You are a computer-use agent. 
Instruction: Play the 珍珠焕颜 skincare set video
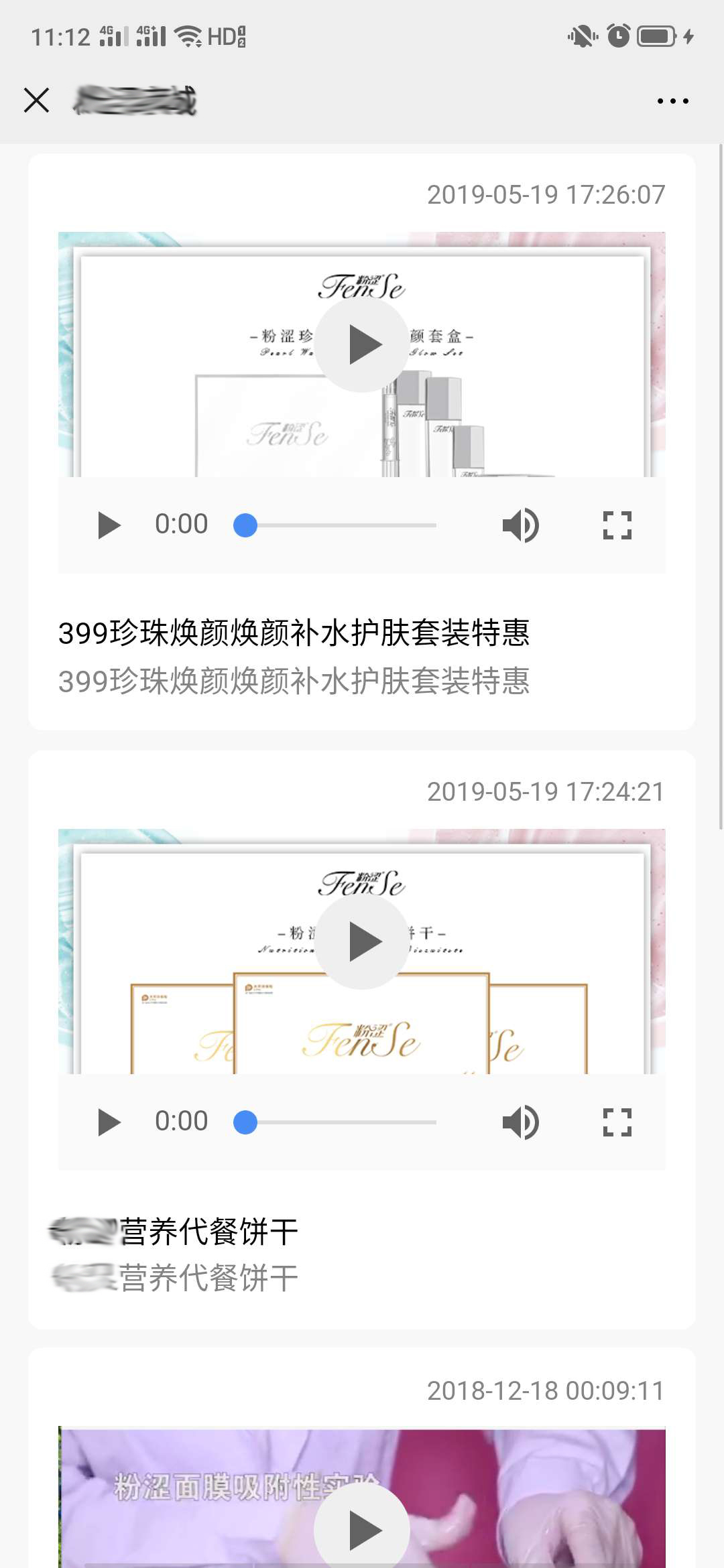tap(362, 345)
